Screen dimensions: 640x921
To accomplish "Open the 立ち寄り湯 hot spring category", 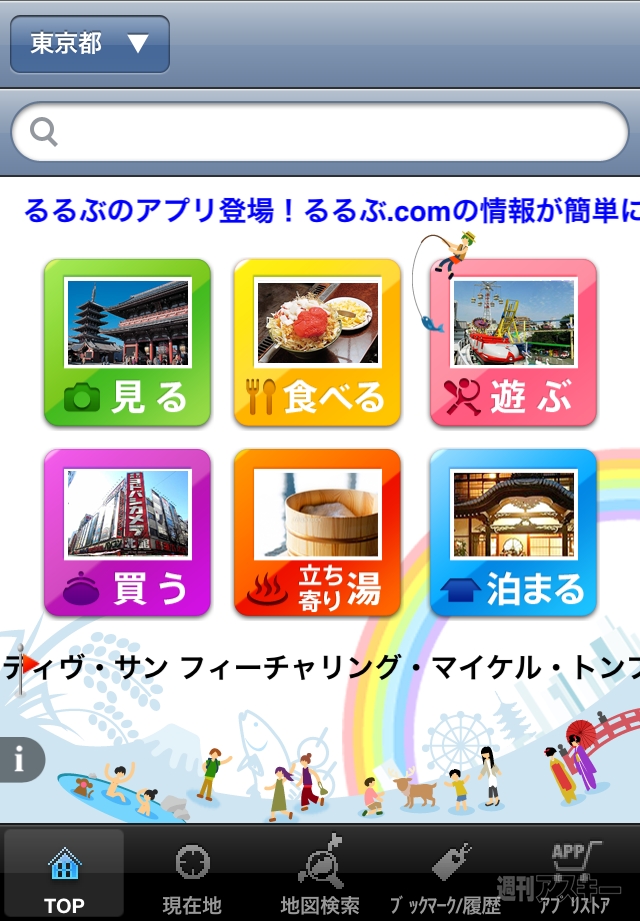I will pos(317,532).
